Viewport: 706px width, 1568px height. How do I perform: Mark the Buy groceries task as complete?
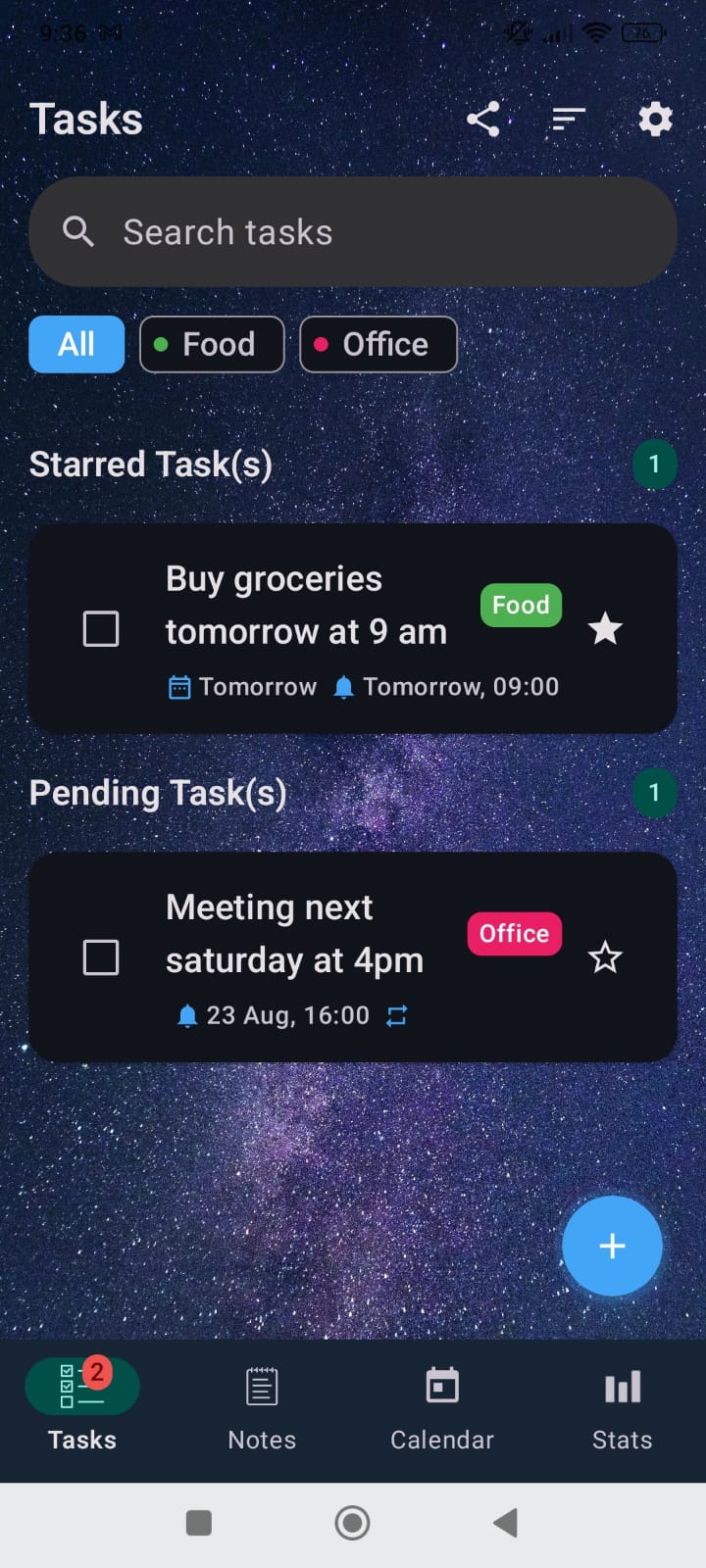click(100, 628)
